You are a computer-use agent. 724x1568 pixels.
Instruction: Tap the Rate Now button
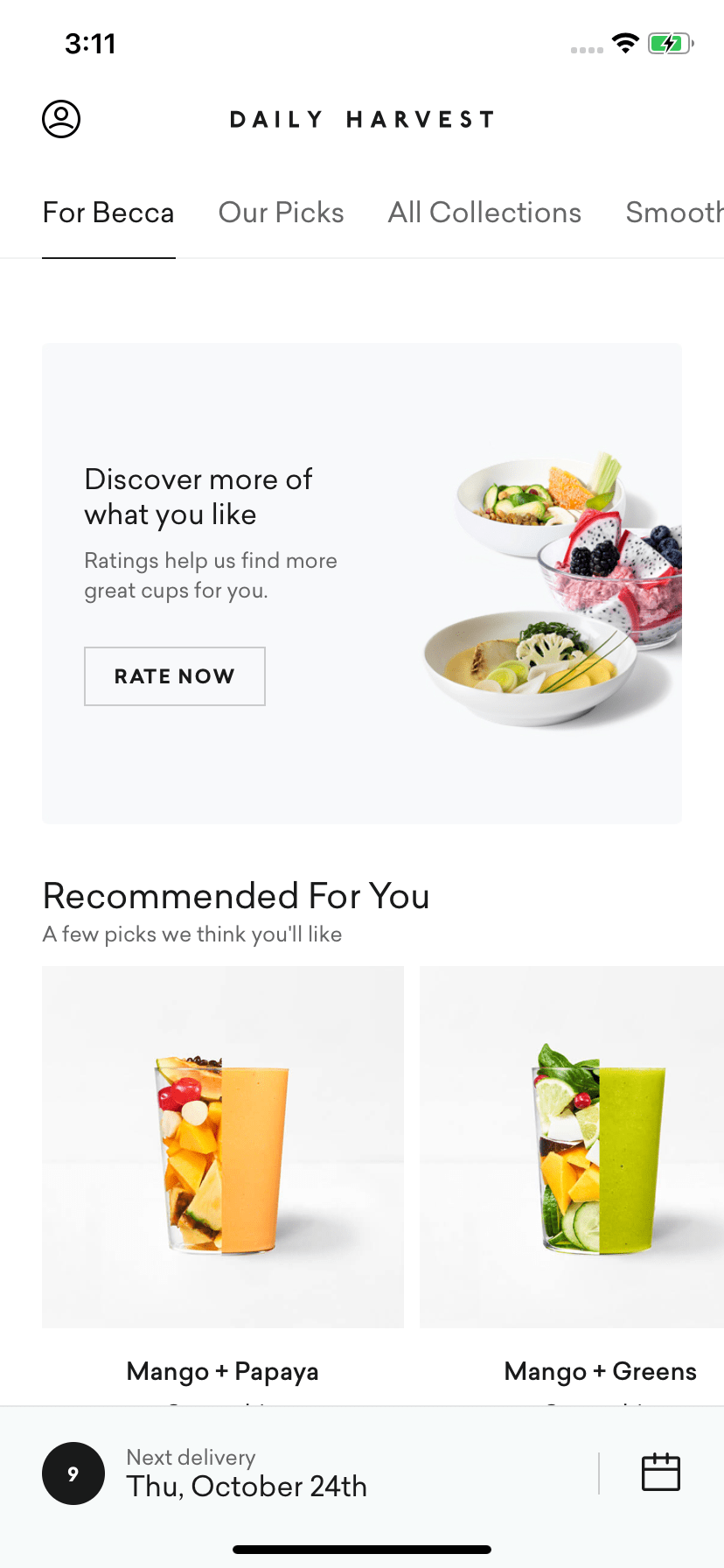tap(175, 676)
